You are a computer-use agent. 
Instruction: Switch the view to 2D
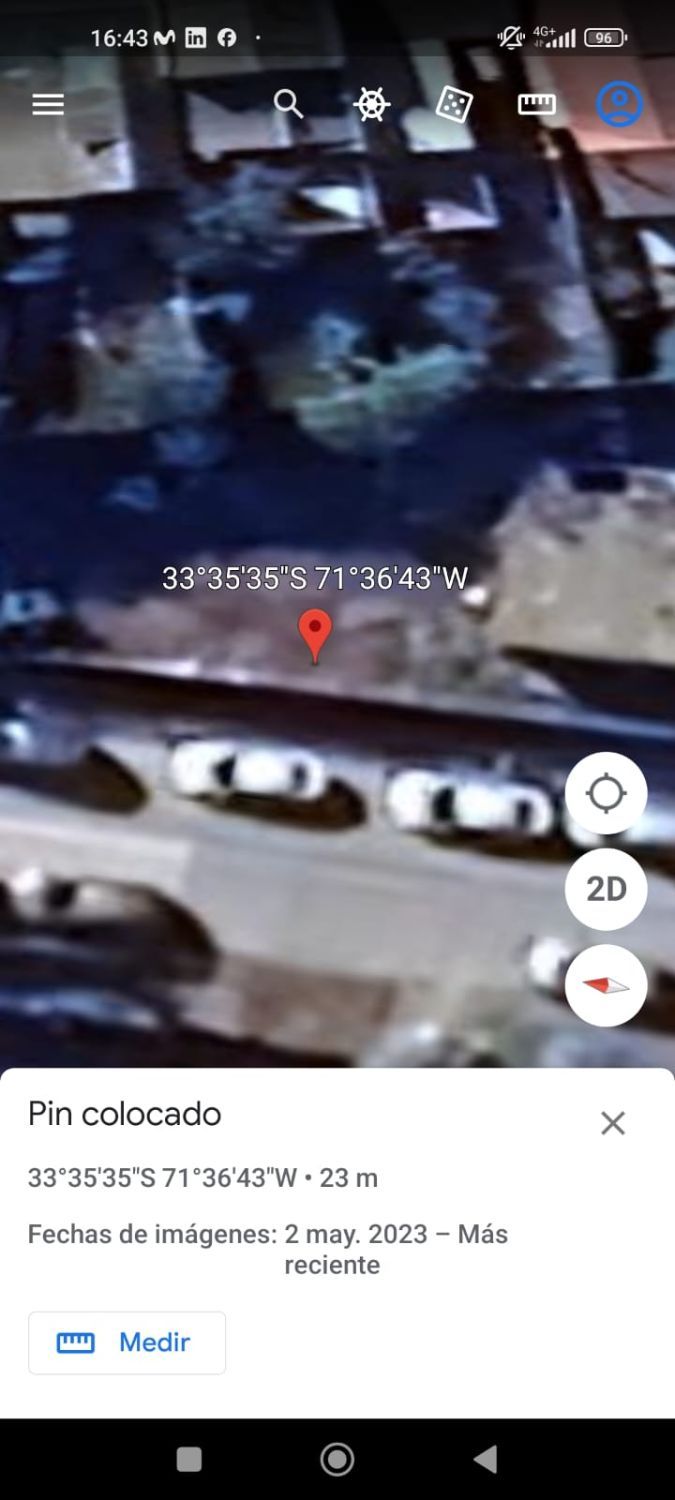(606, 889)
